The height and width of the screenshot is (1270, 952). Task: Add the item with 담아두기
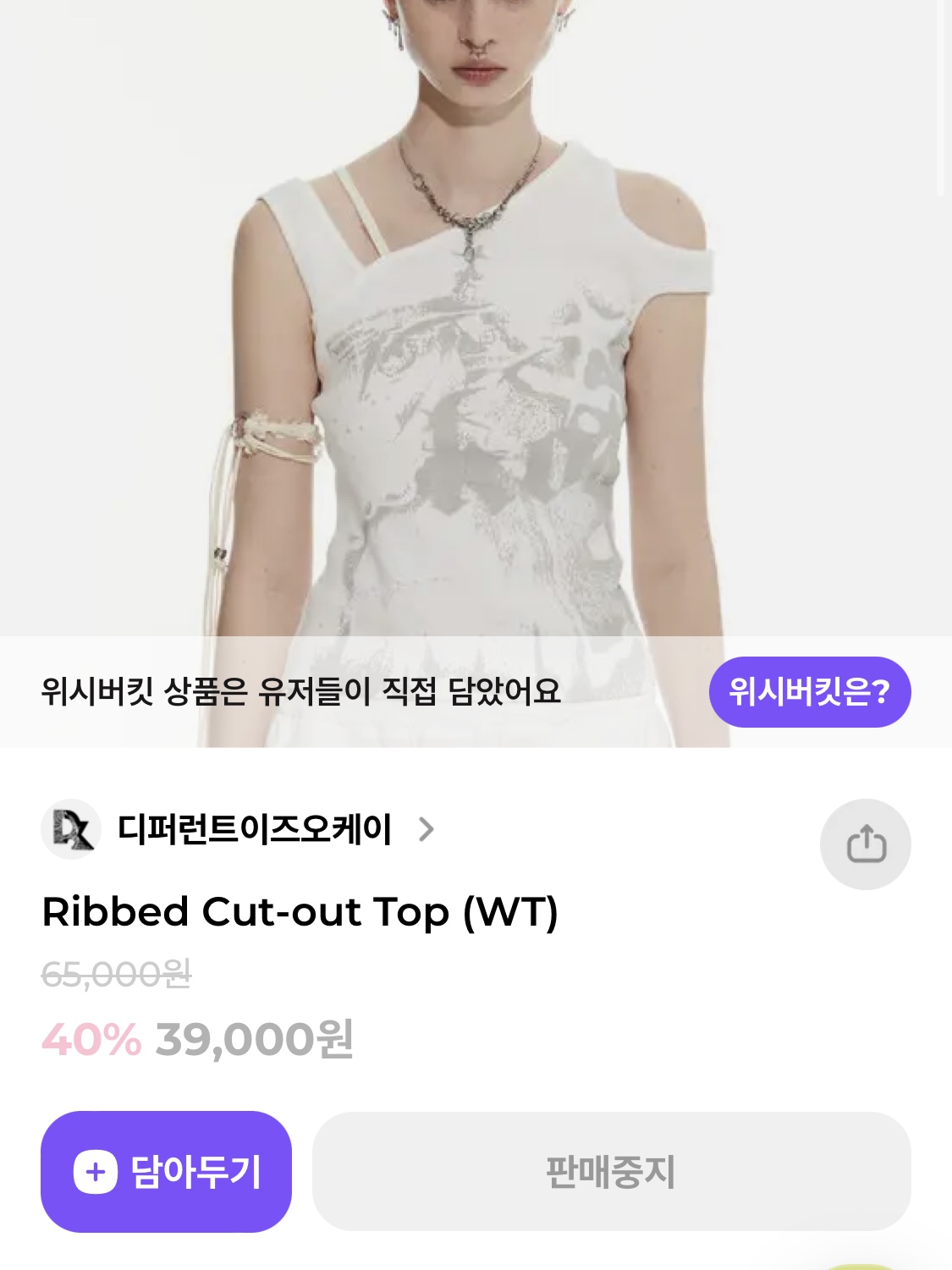click(x=166, y=1171)
